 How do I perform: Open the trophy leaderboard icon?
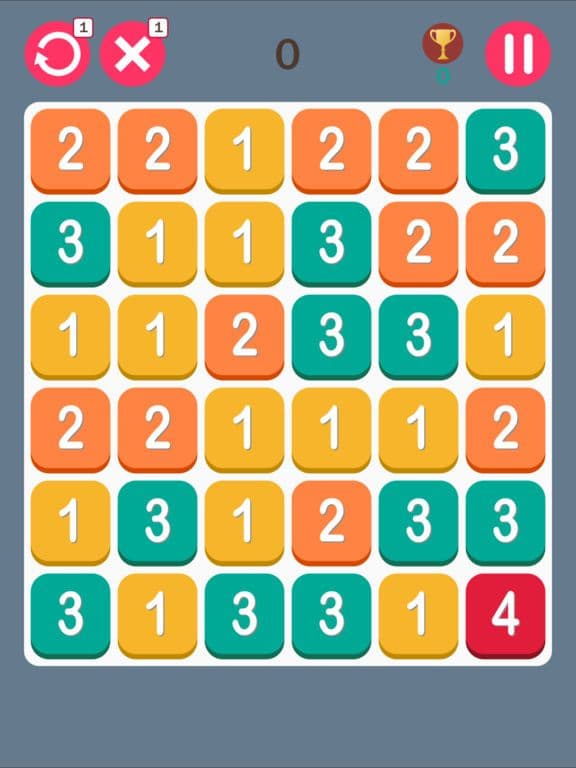coord(442,44)
